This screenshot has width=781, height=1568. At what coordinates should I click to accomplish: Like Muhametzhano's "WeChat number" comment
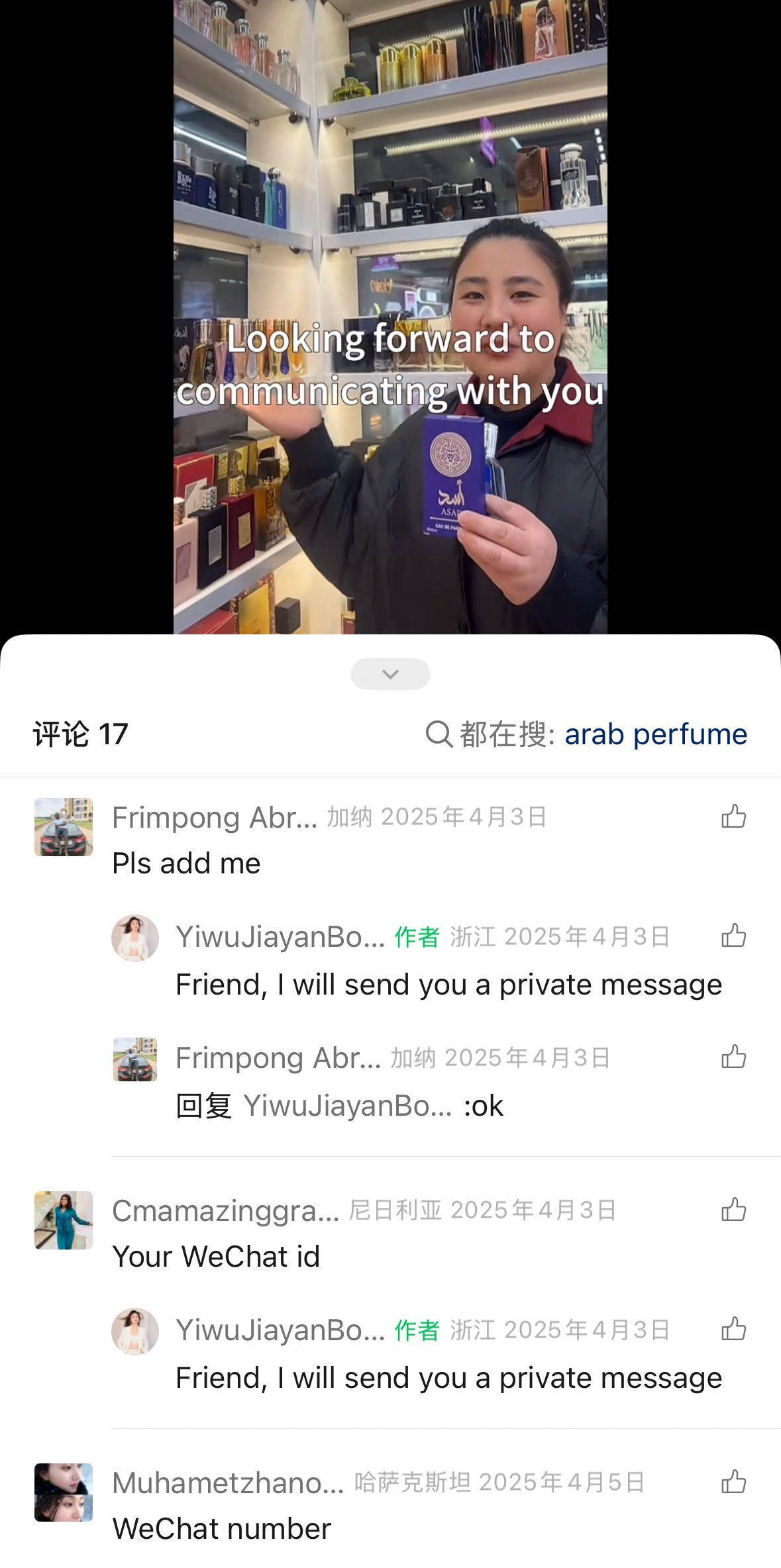pyautogui.click(x=733, y=1482)
